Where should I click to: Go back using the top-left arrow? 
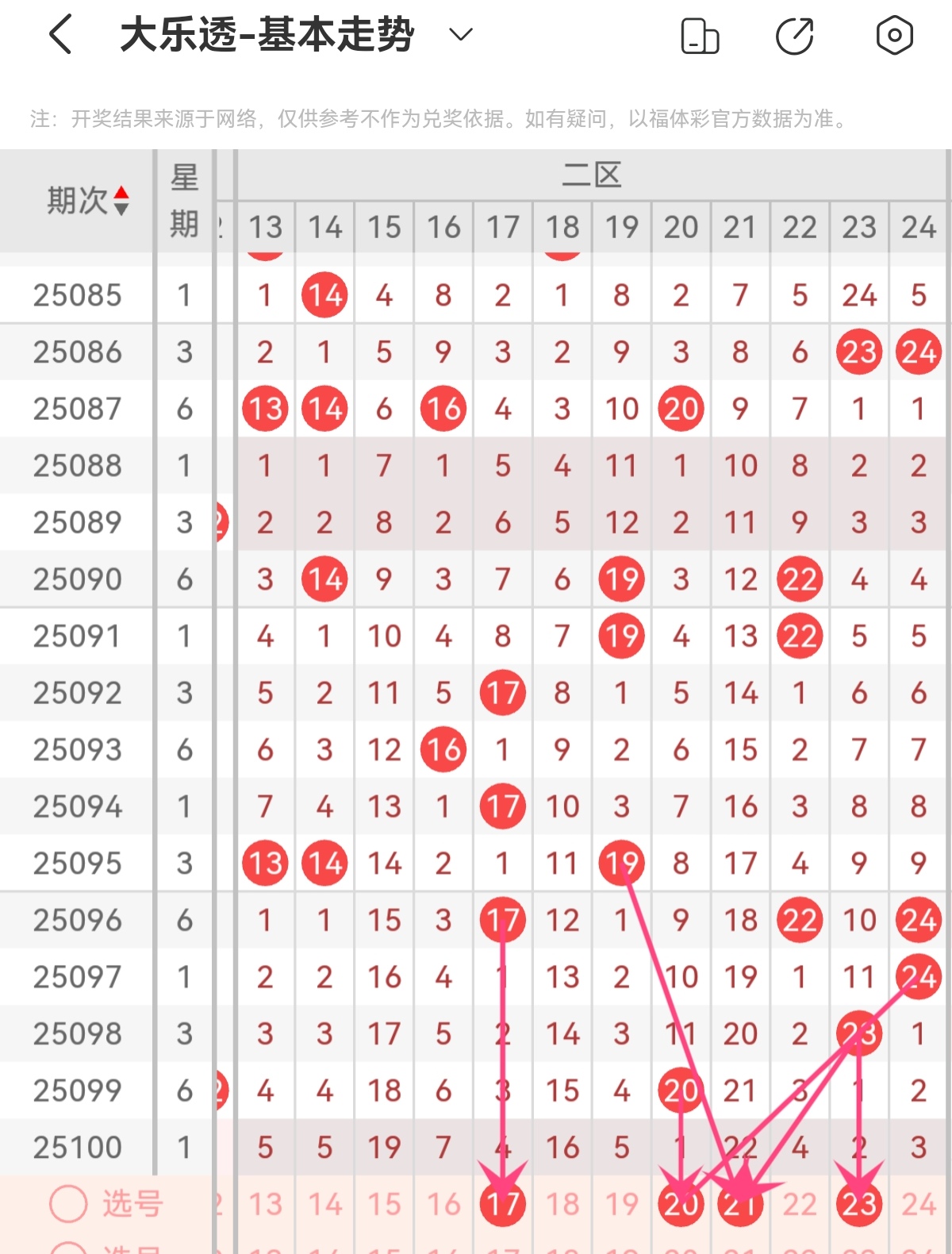click(x=61, y=36)
